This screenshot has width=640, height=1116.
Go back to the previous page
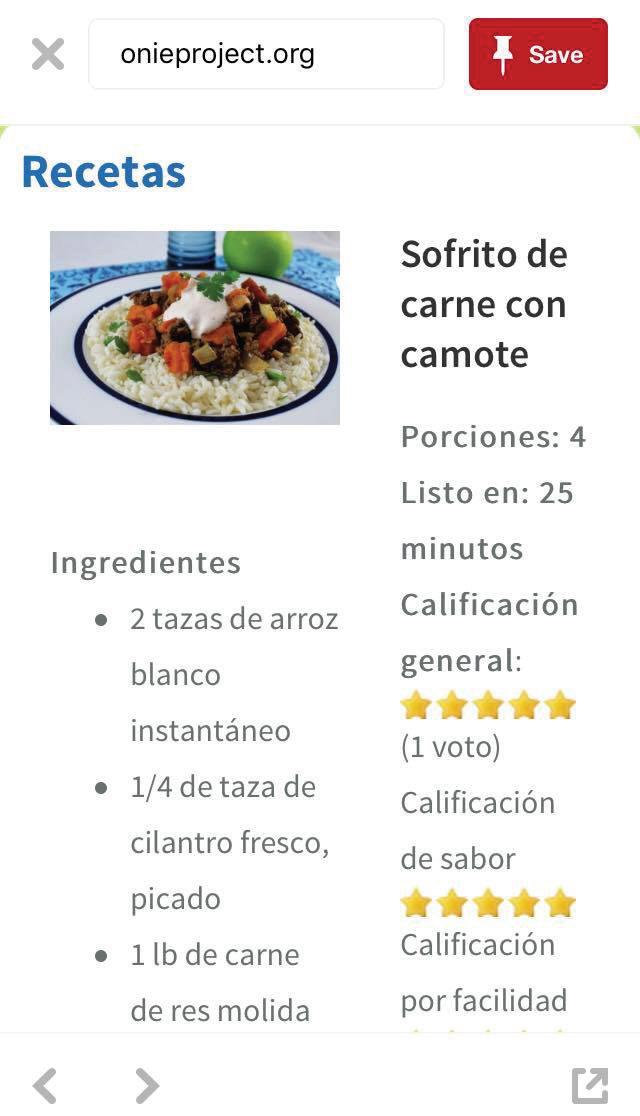(45, 1085)
